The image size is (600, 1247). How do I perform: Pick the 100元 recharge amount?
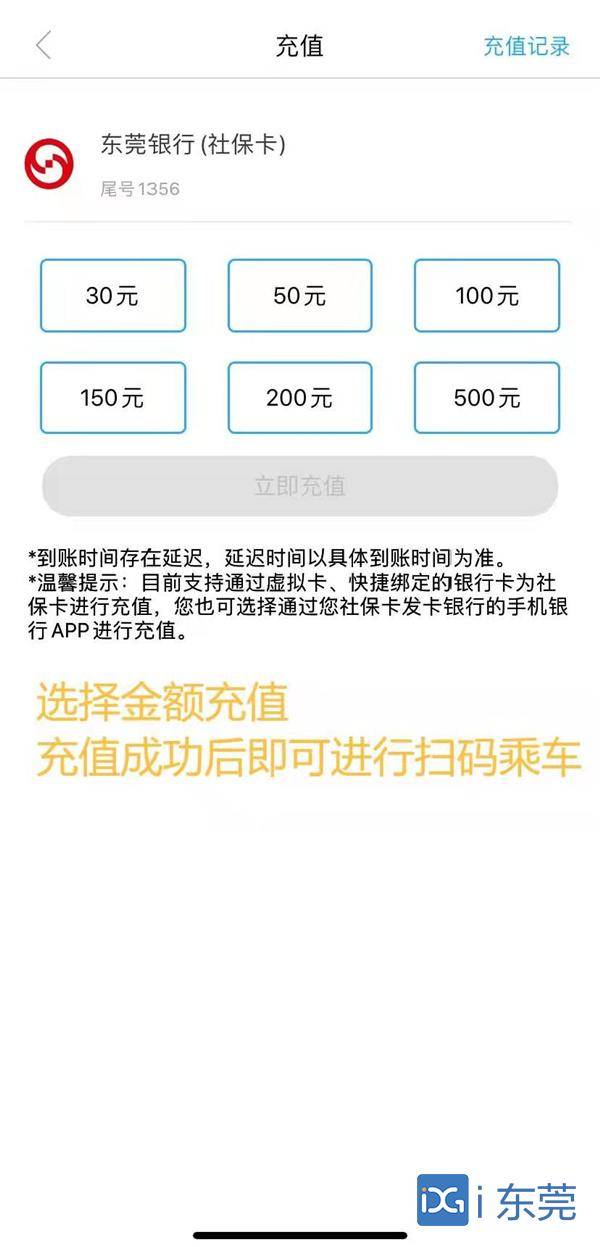[x=487, y=296]
